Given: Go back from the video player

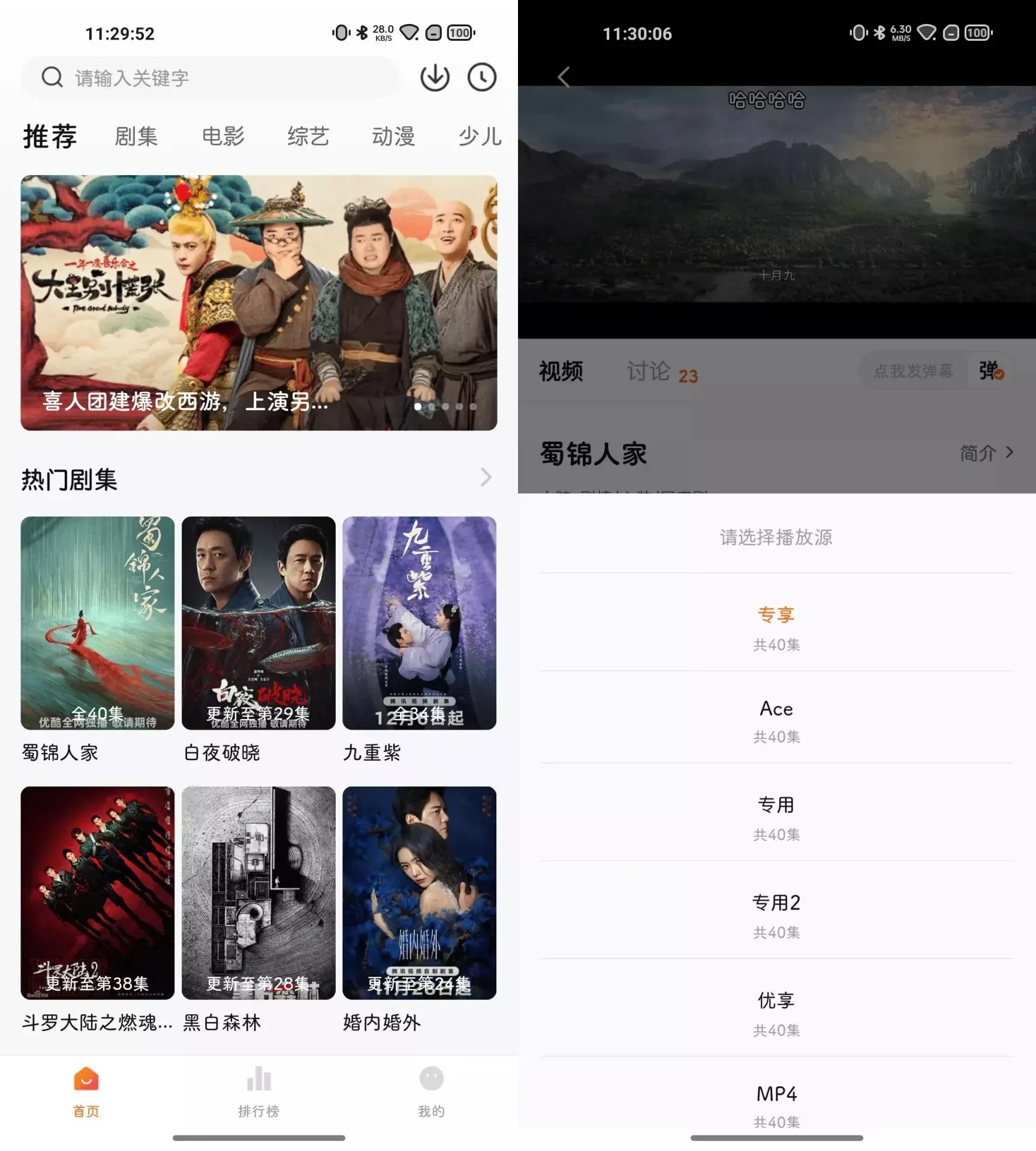Looking at the screenshot, I should click(x=564, y=77).
